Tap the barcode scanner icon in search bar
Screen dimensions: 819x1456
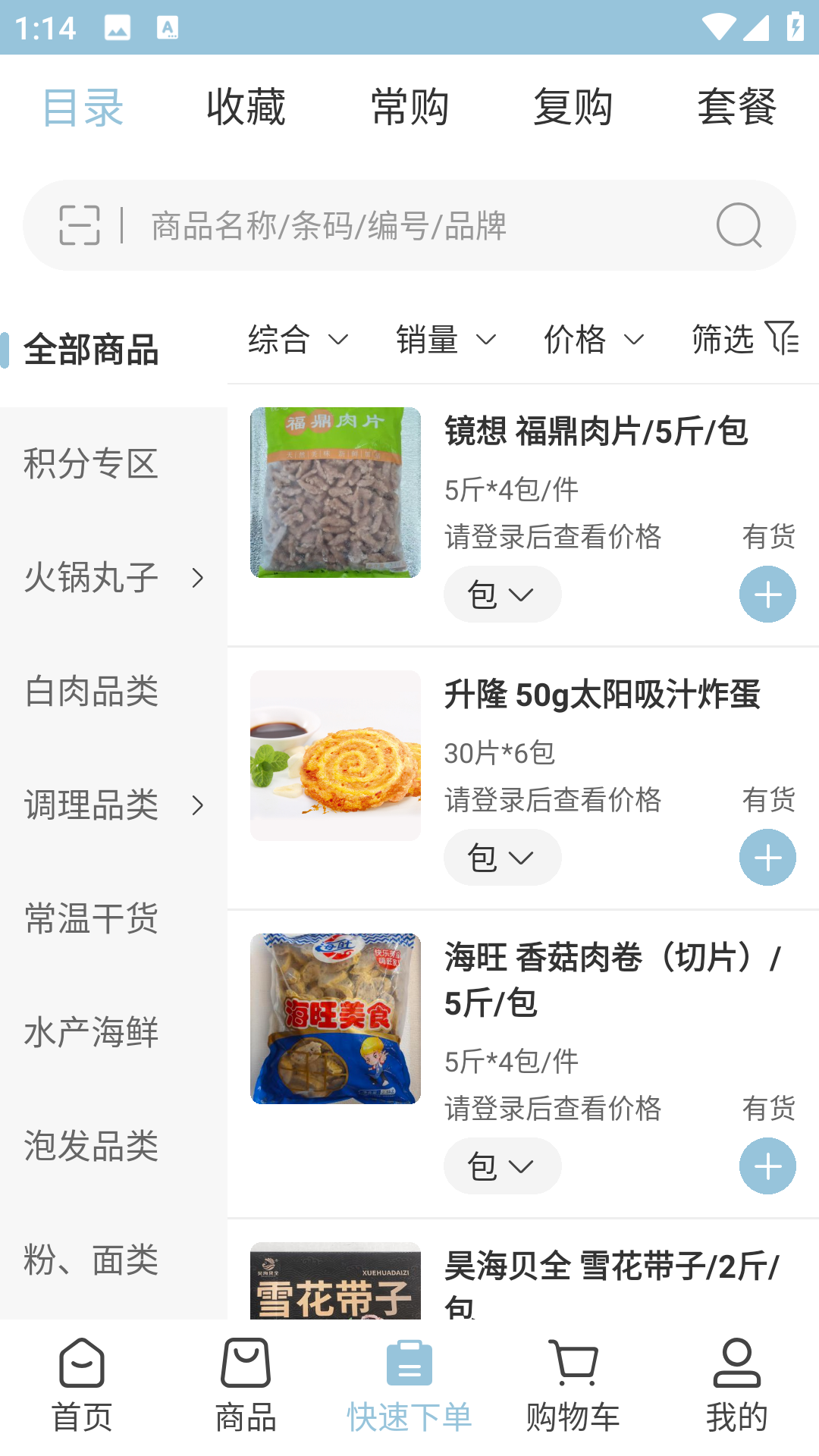[79, 225]
